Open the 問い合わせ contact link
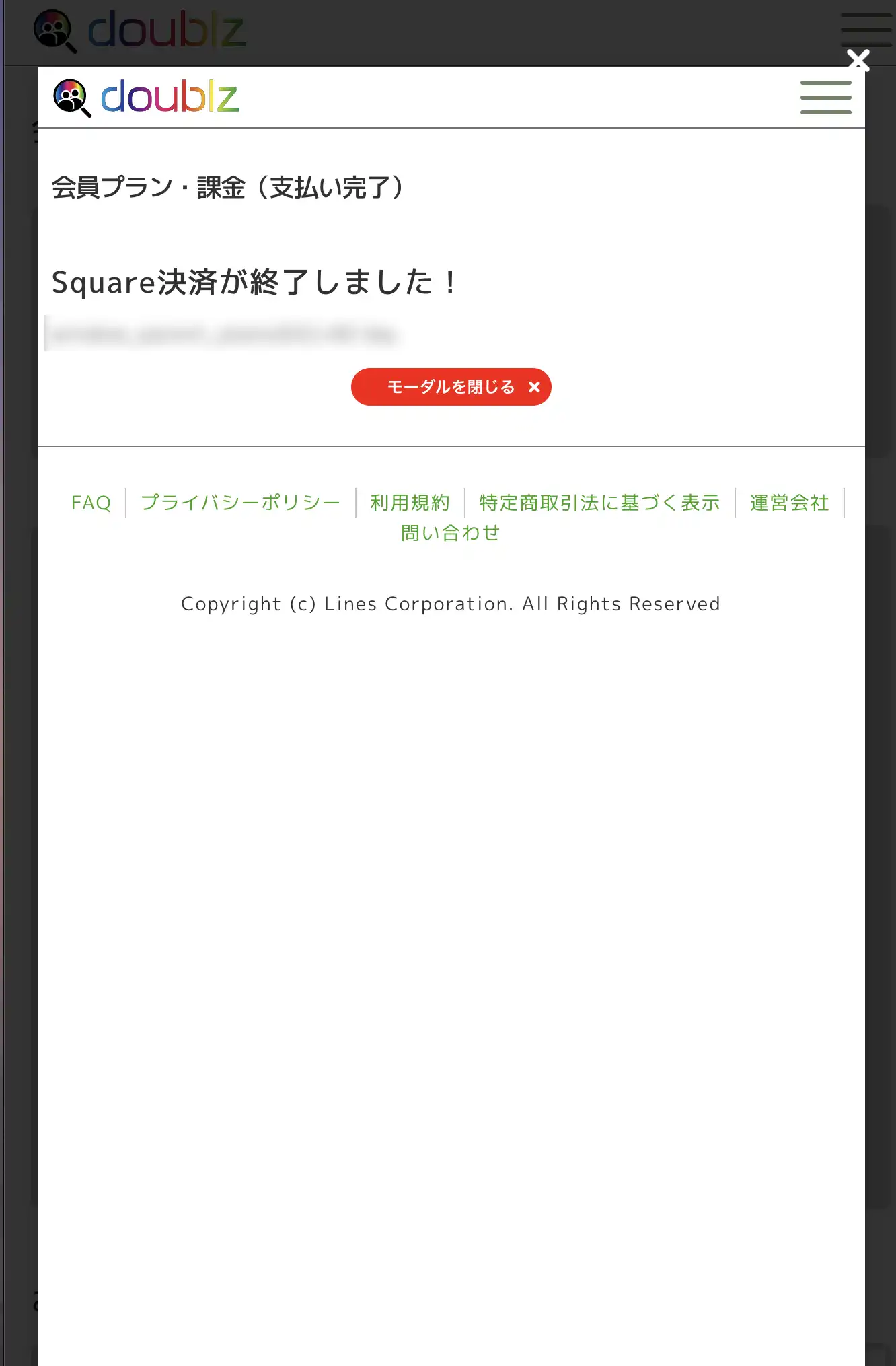Image resolution: width=896 pixels, height=1366 pixels. (x=451, y=533)
